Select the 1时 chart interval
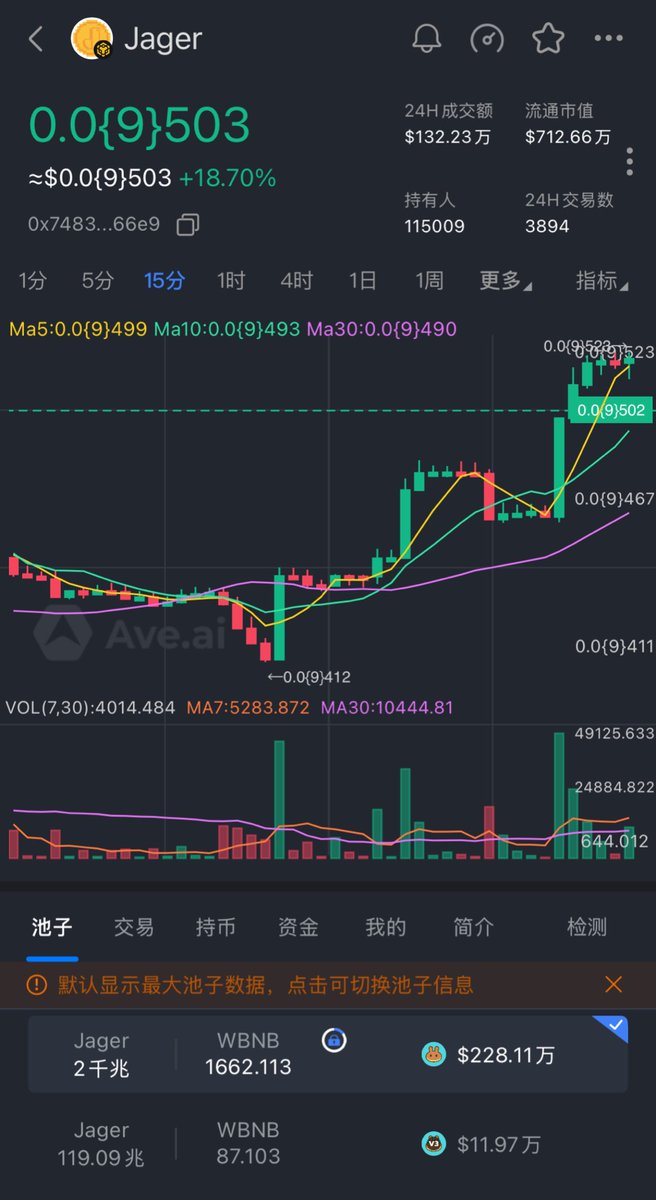This screenshot has width=656, height=1200. coord(231,281)
